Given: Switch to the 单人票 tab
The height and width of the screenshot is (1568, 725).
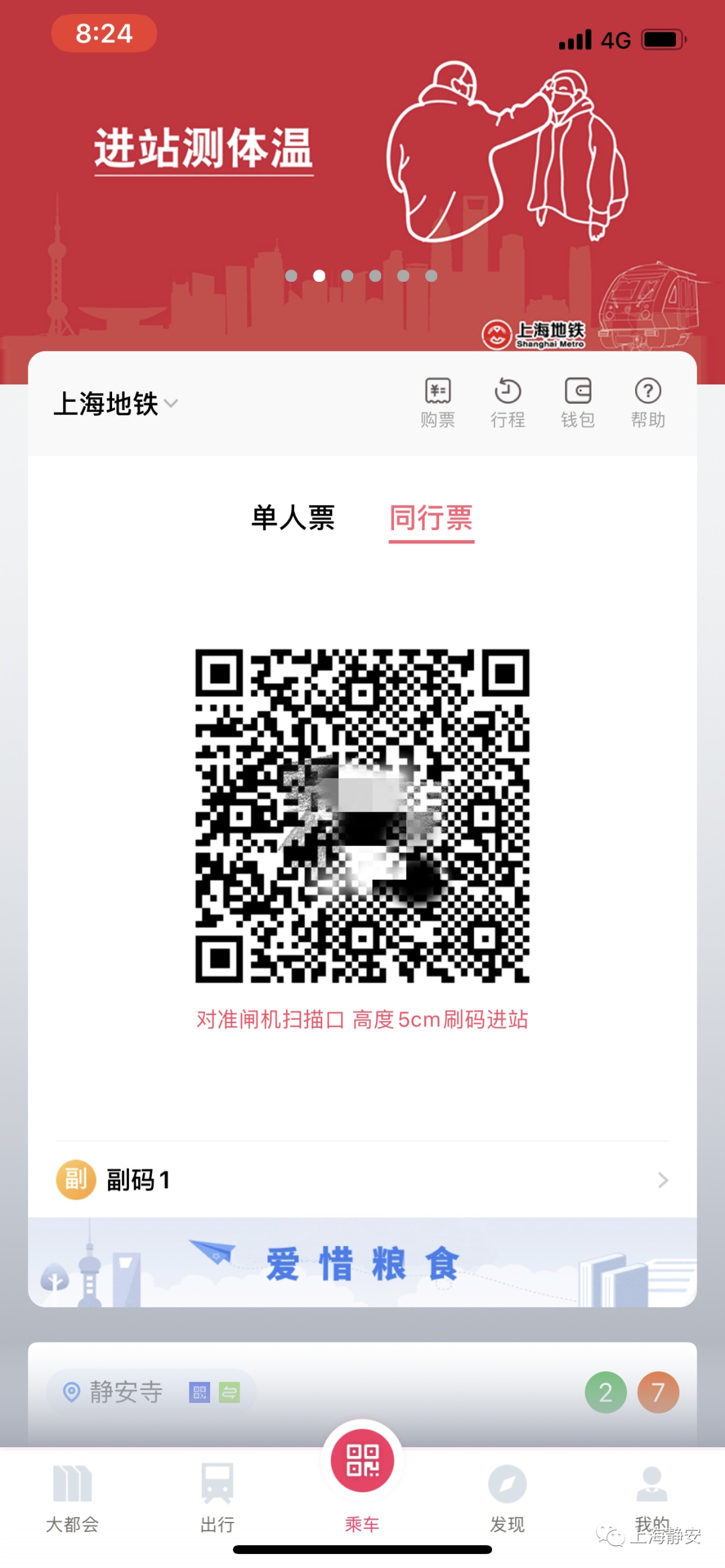Looking at the screenshot, I should tap(293, 518).
